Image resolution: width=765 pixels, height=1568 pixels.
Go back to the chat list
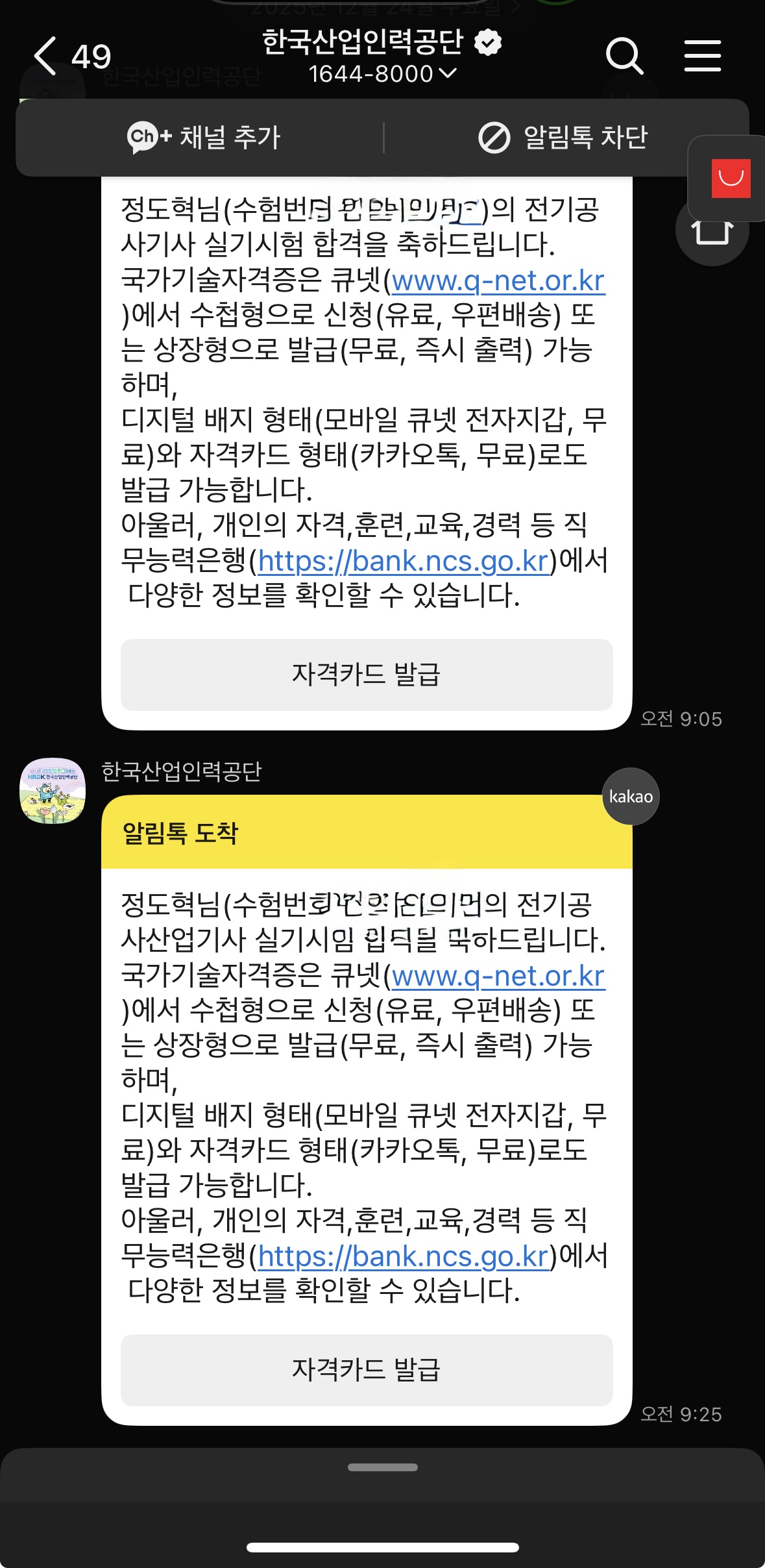coord(45,56)
